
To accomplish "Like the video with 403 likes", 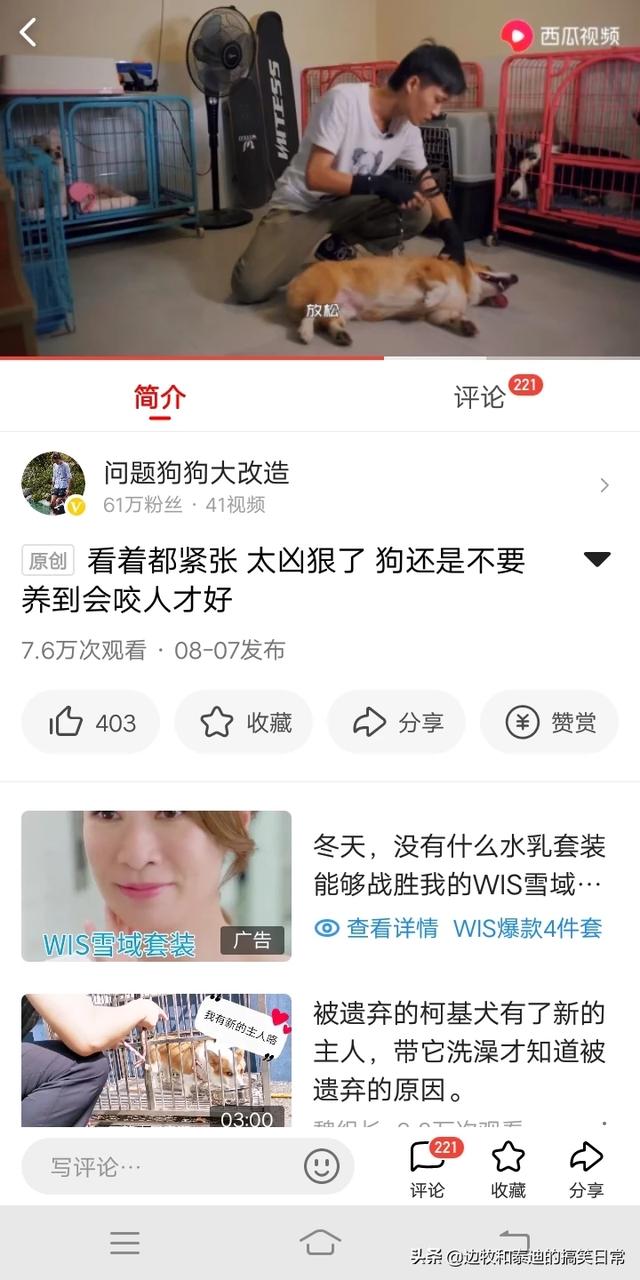I will pos(91,722).
